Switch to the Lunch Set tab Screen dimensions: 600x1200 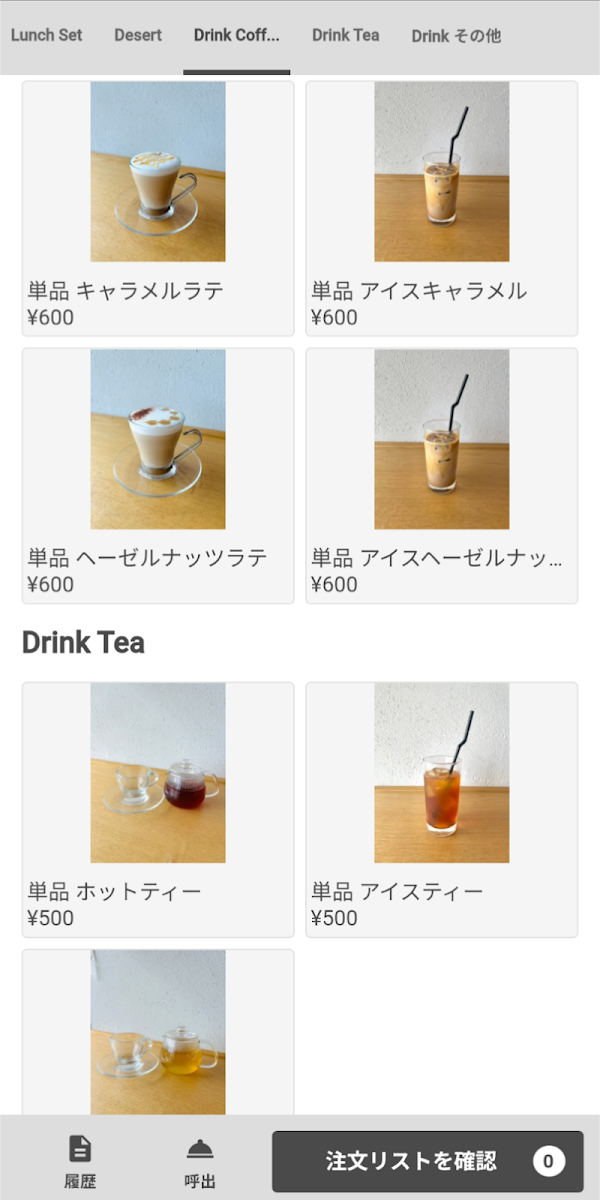[x=46, y=35]
